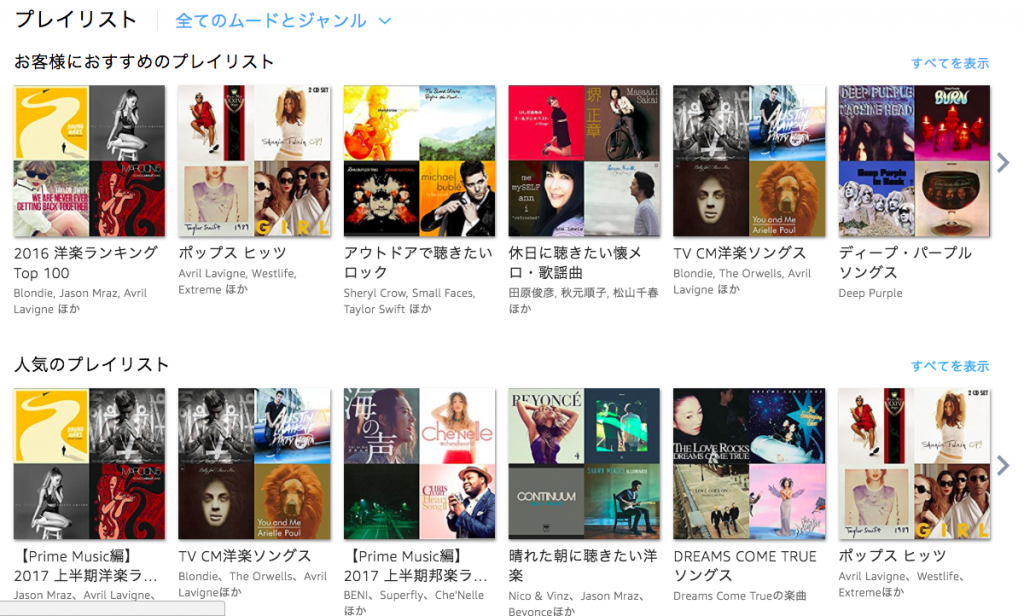Image resolution: width=1024 pixels, height=616 pixels.
Task: Open the 2017 上半期洋楽ランキング playlist
Action: (x=90, y=464)
